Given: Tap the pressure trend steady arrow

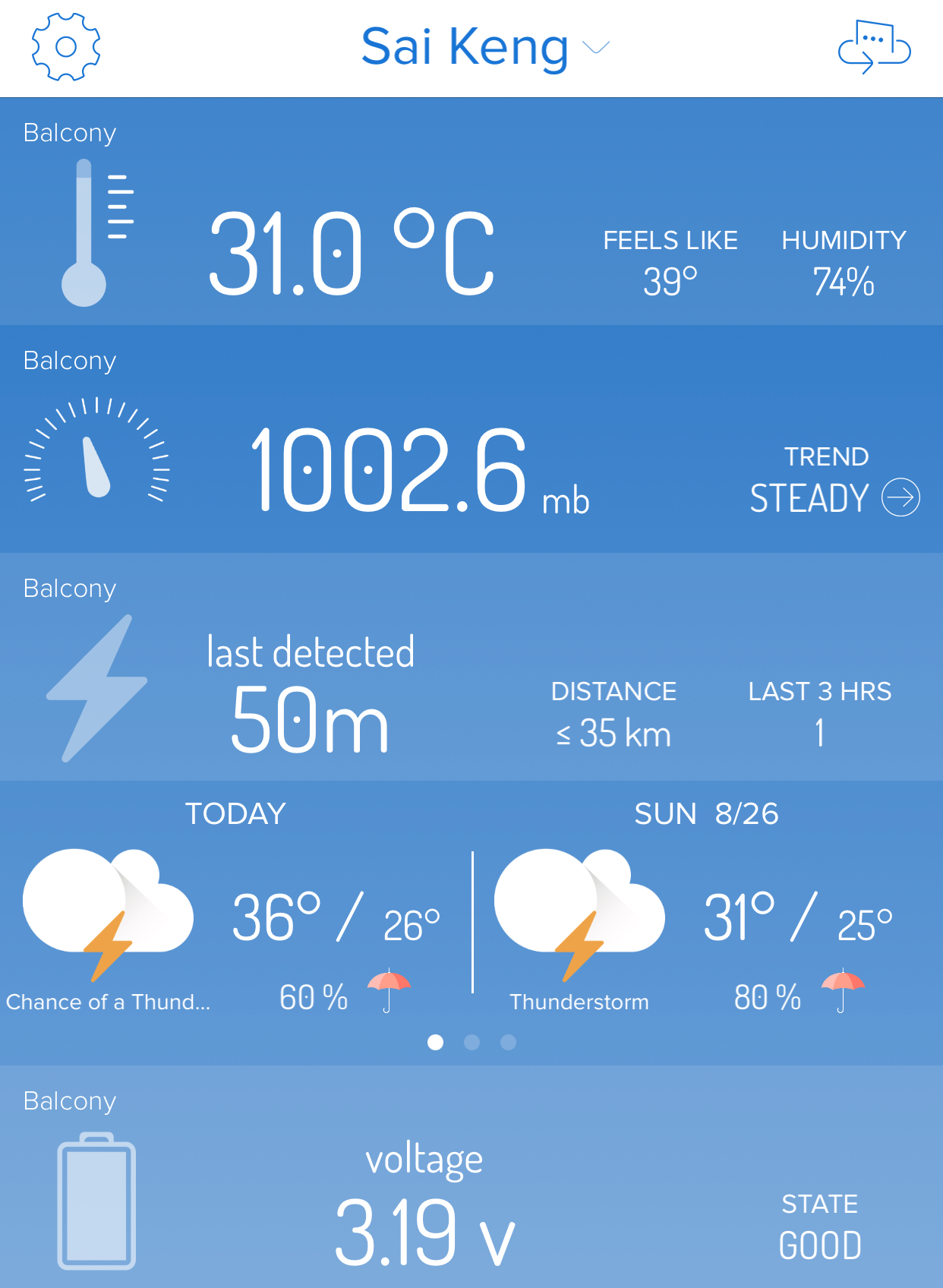Looking at the screenshot, I should click(900, 497).
